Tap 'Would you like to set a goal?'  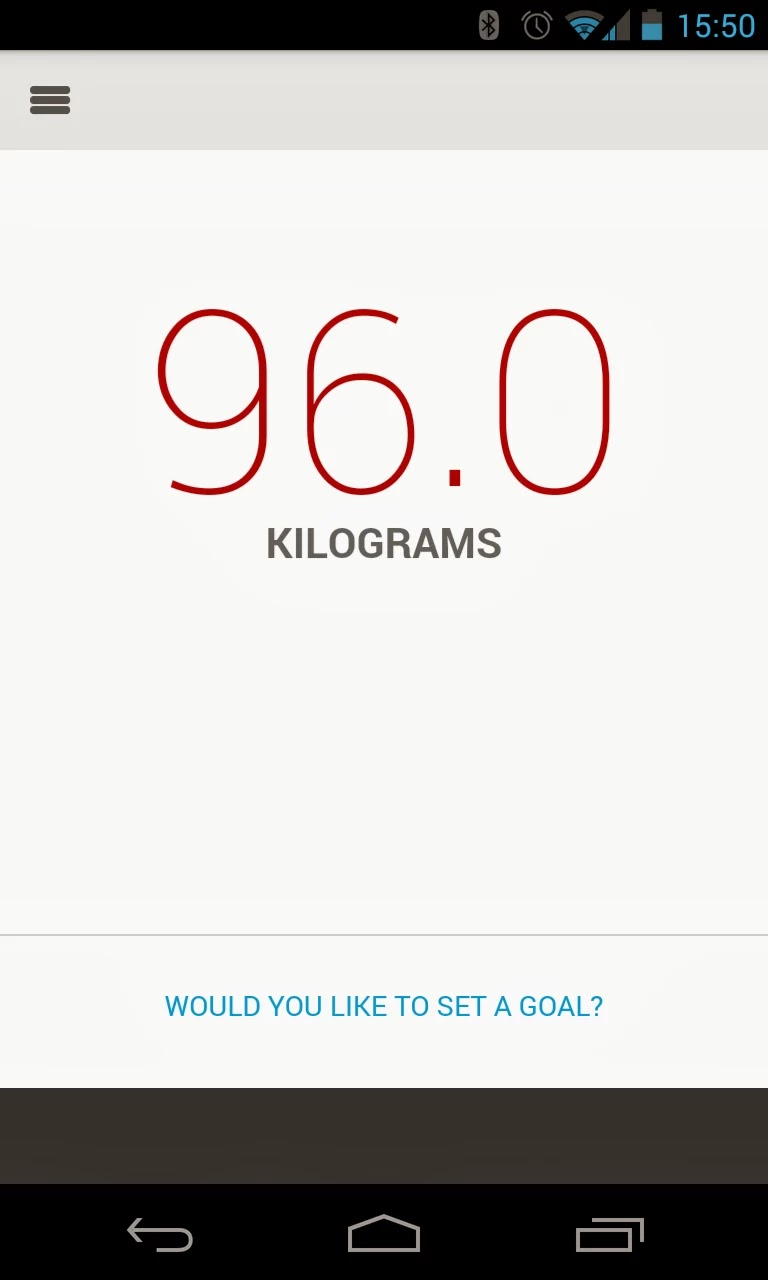point(384,1006)
